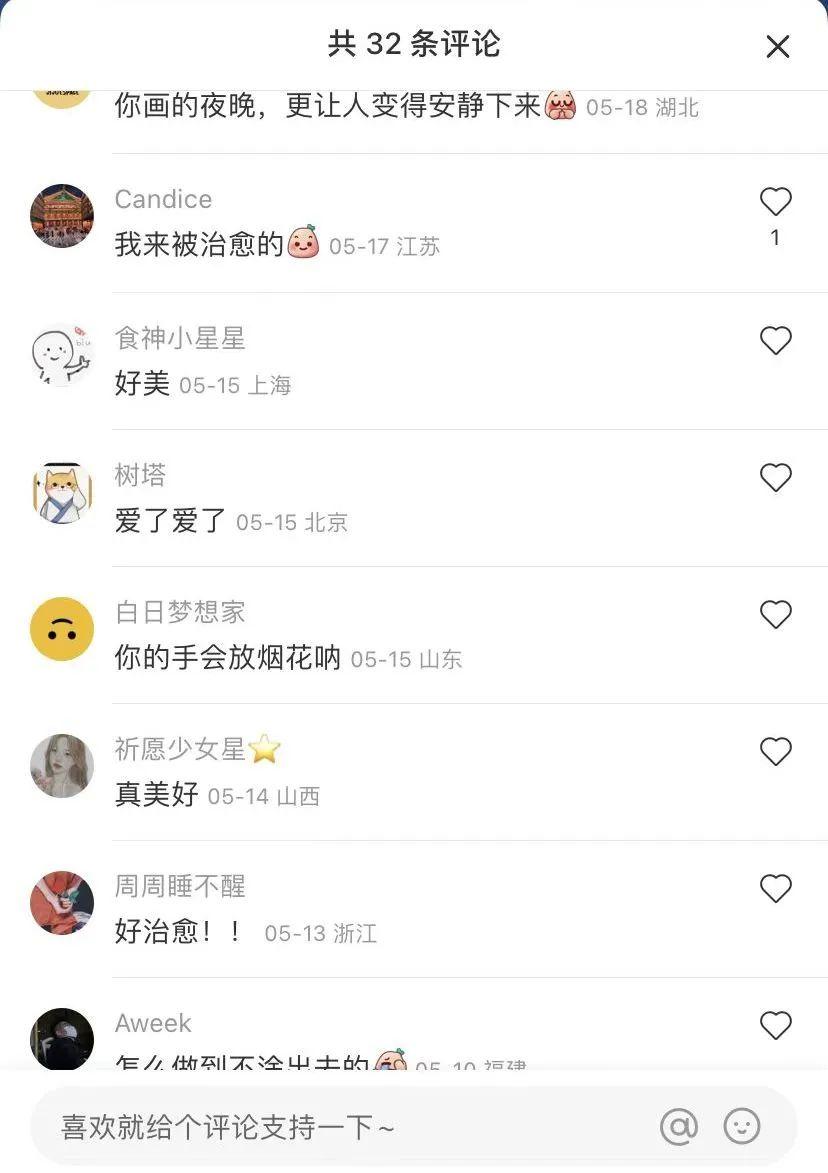Open Candice's profile avatar
This screenshot has width=828, height=1173.
point(62,216)
